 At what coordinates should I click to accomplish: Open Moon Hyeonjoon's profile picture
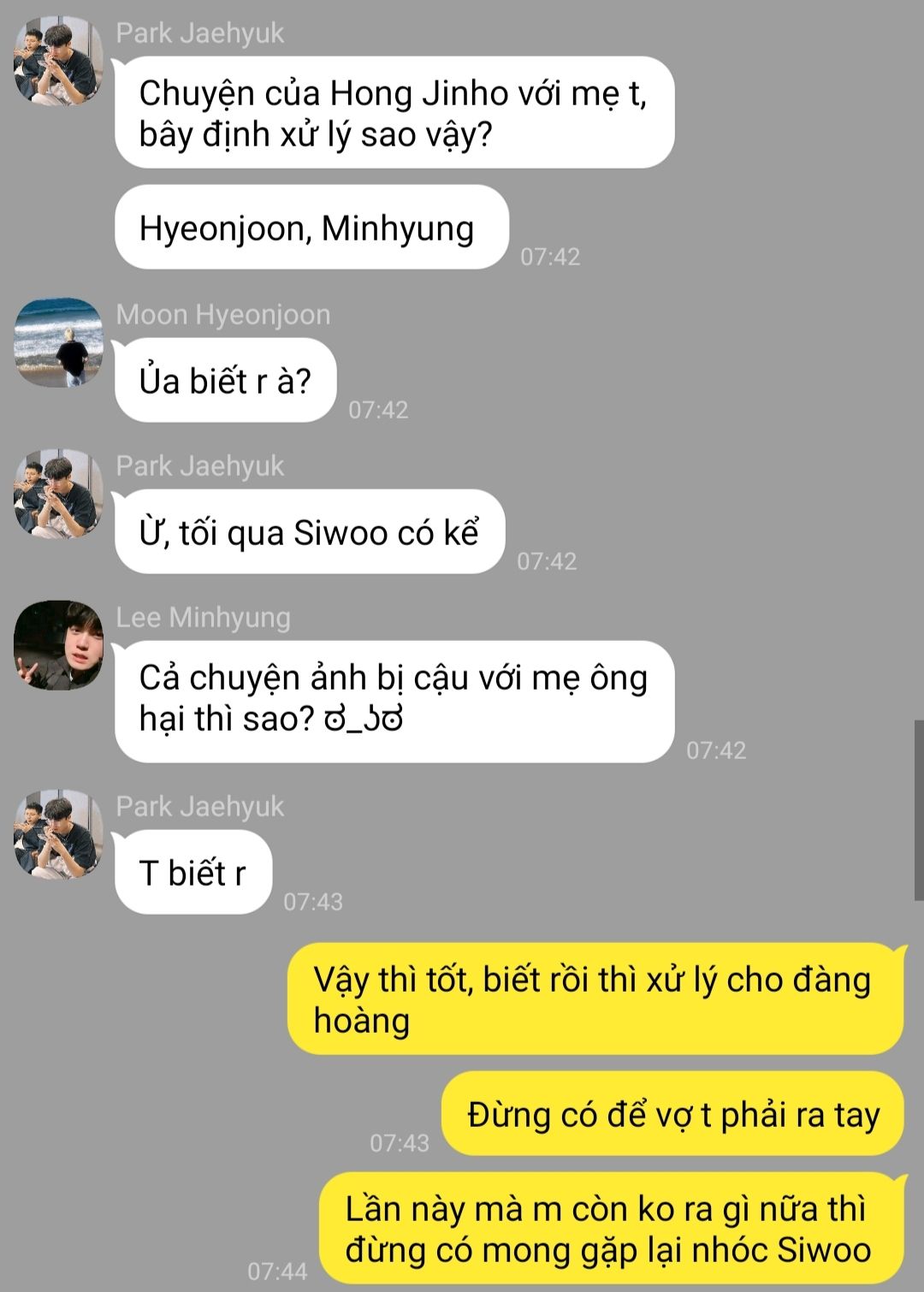(x=58, y=342)
